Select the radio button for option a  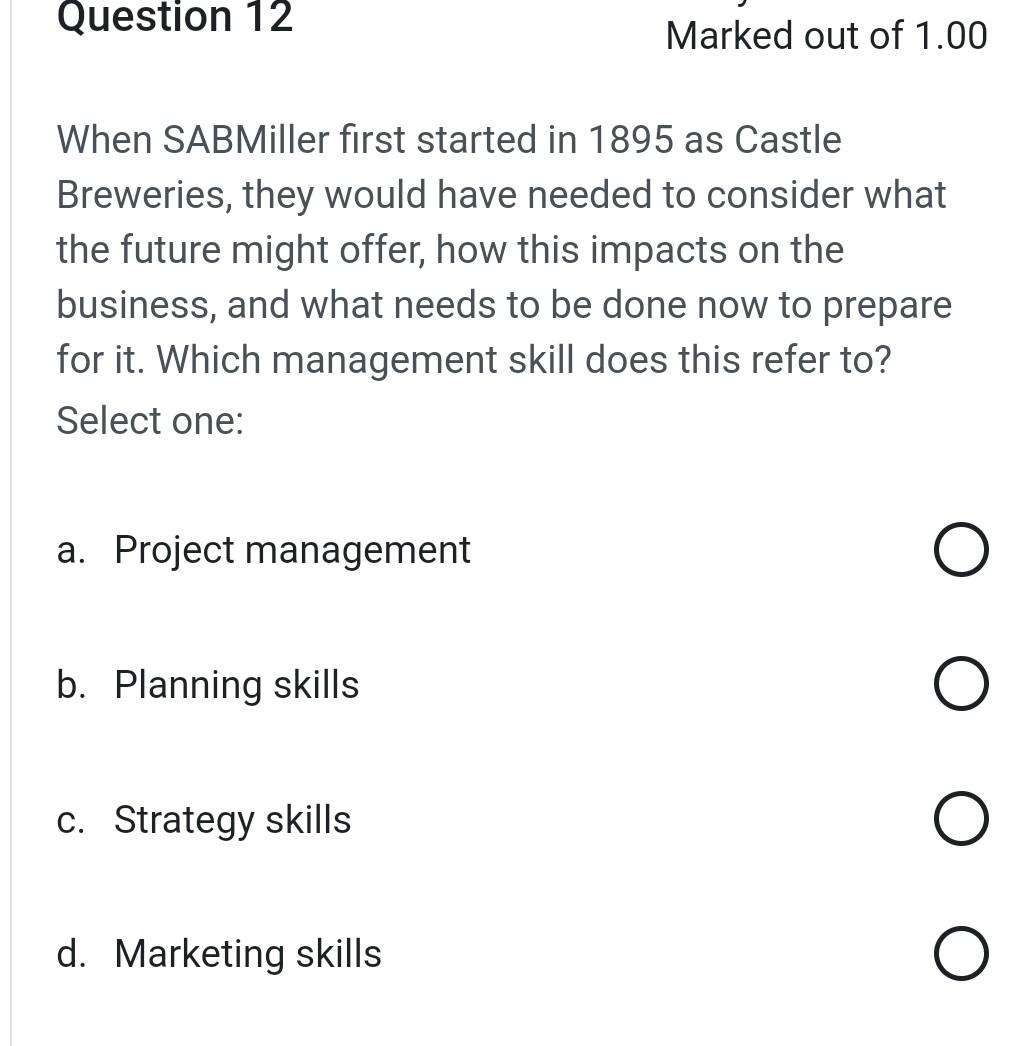point(960,549)
